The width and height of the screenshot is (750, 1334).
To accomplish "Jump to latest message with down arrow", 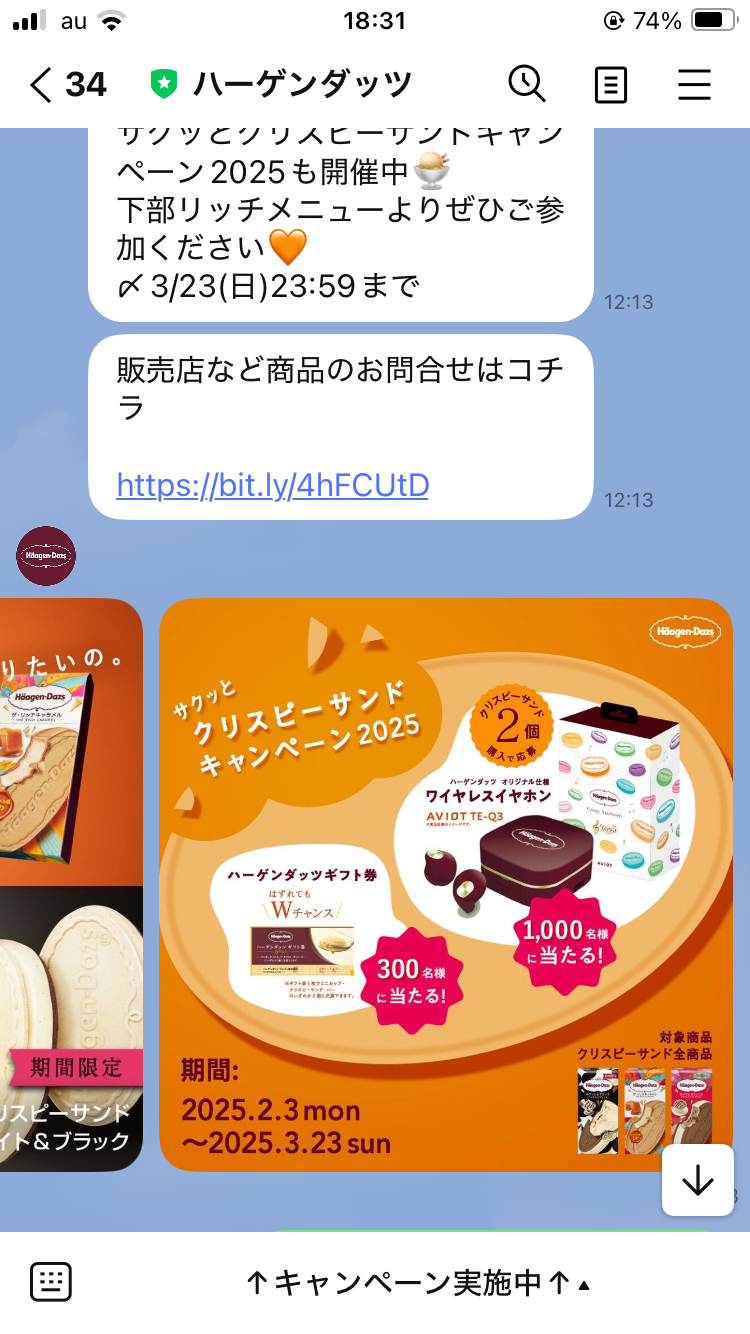I will point(698,1180).
